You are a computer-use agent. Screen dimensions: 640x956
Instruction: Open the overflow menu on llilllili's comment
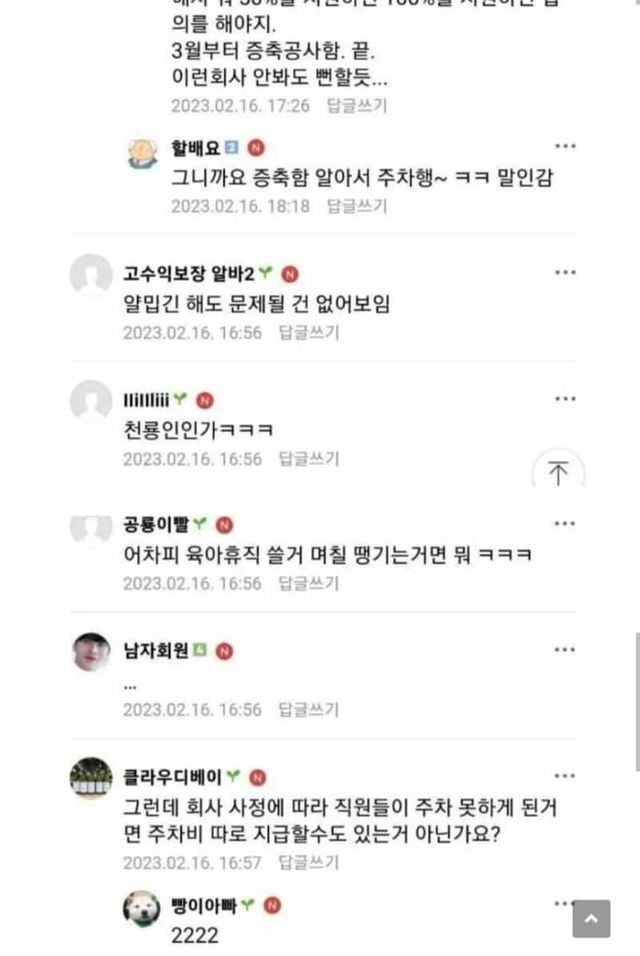(566, 398)
